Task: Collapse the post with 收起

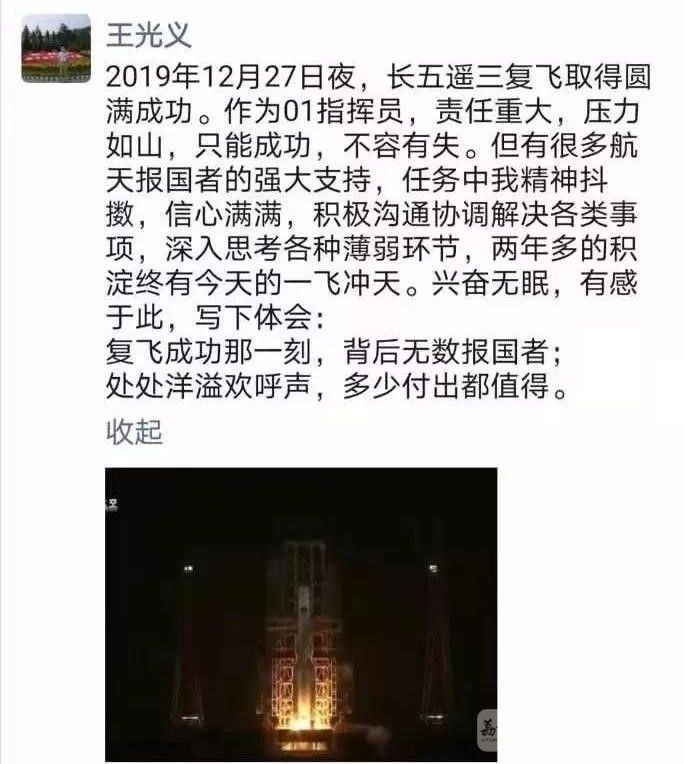Action: [134, 432]
